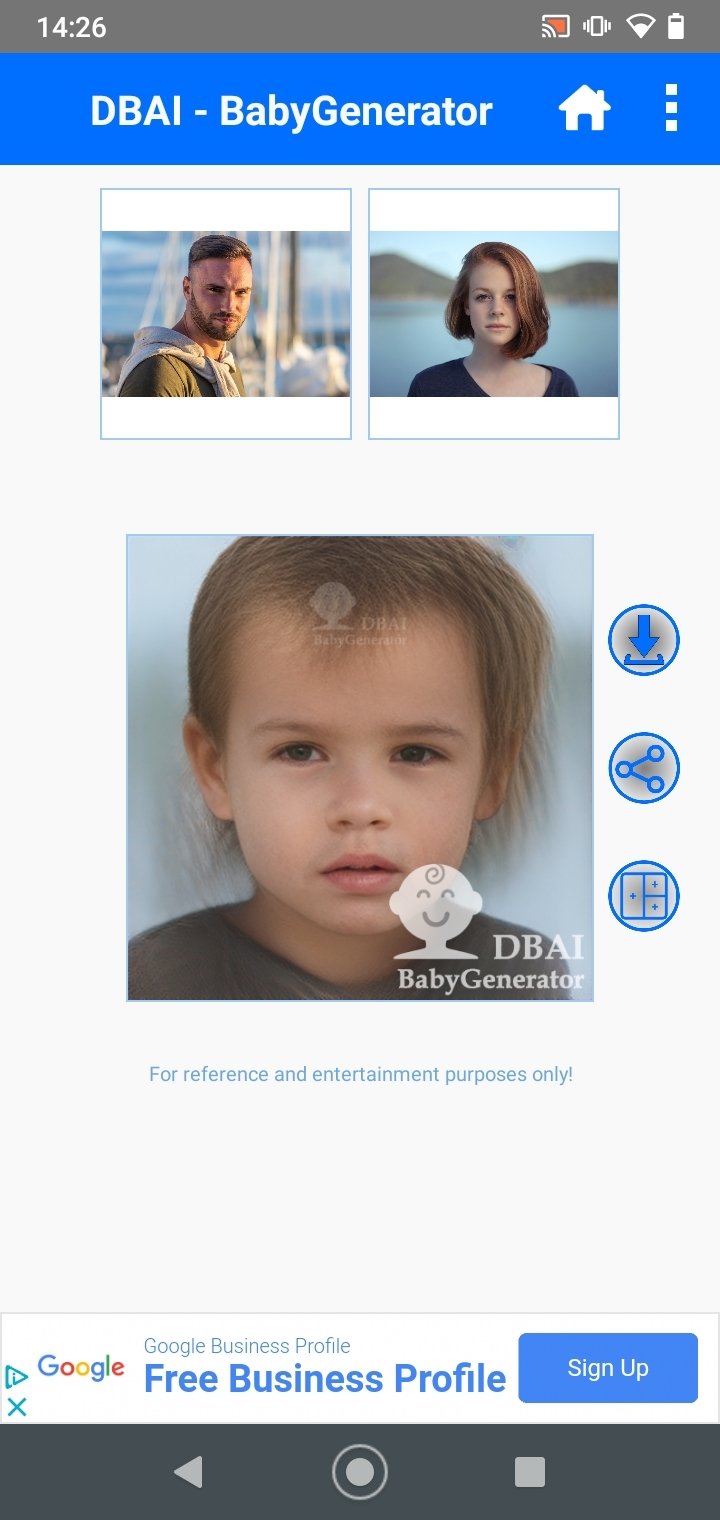Open the overflow menu
720x1520 pixels.
671,109
